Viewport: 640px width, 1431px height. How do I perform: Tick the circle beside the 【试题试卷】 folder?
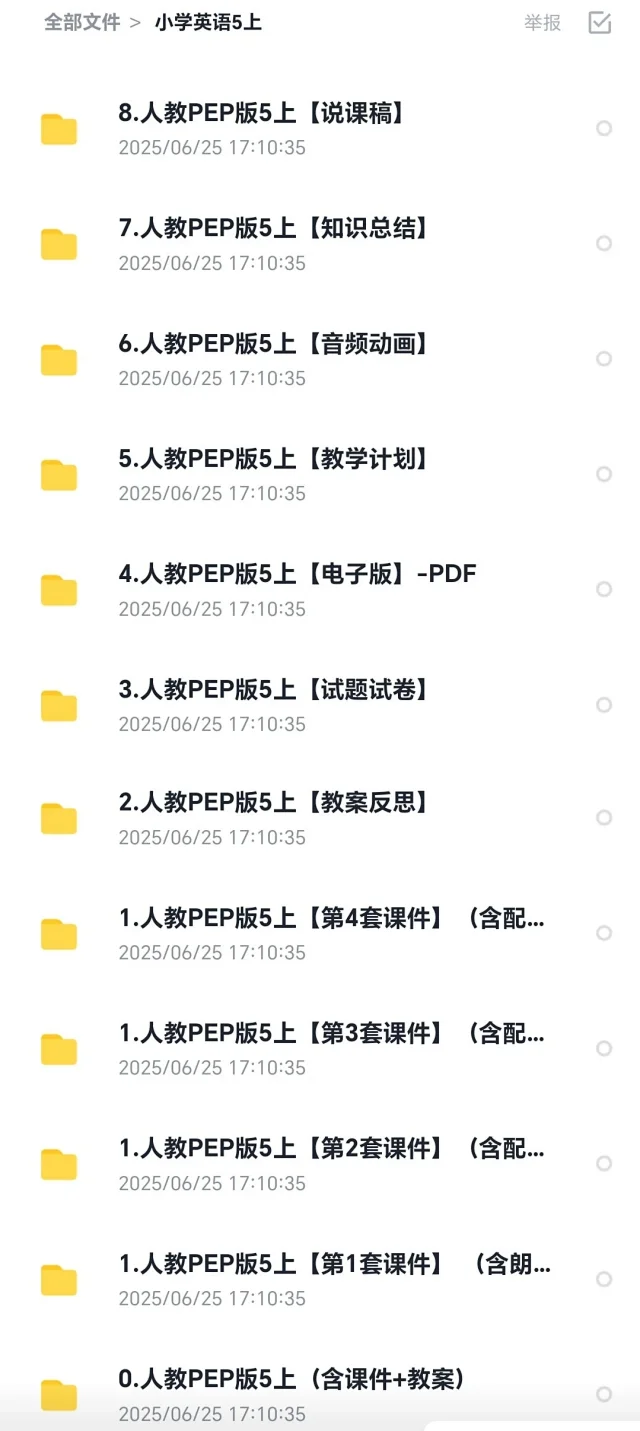coord(604,705)
